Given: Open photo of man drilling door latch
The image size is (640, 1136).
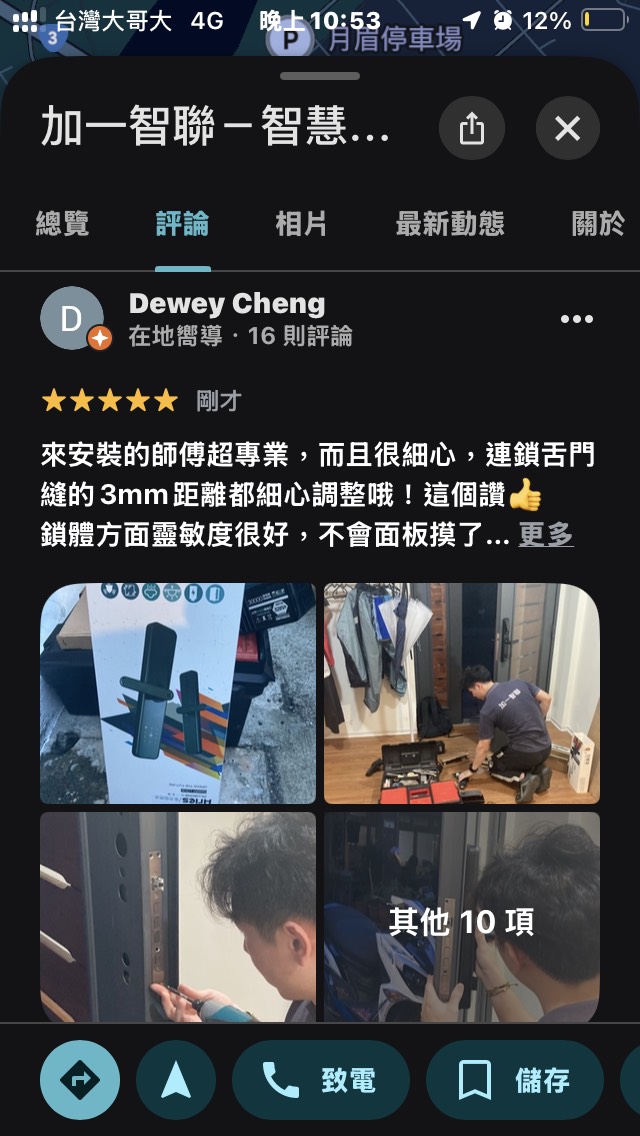Looking at the screenshot, I should 178,916.
